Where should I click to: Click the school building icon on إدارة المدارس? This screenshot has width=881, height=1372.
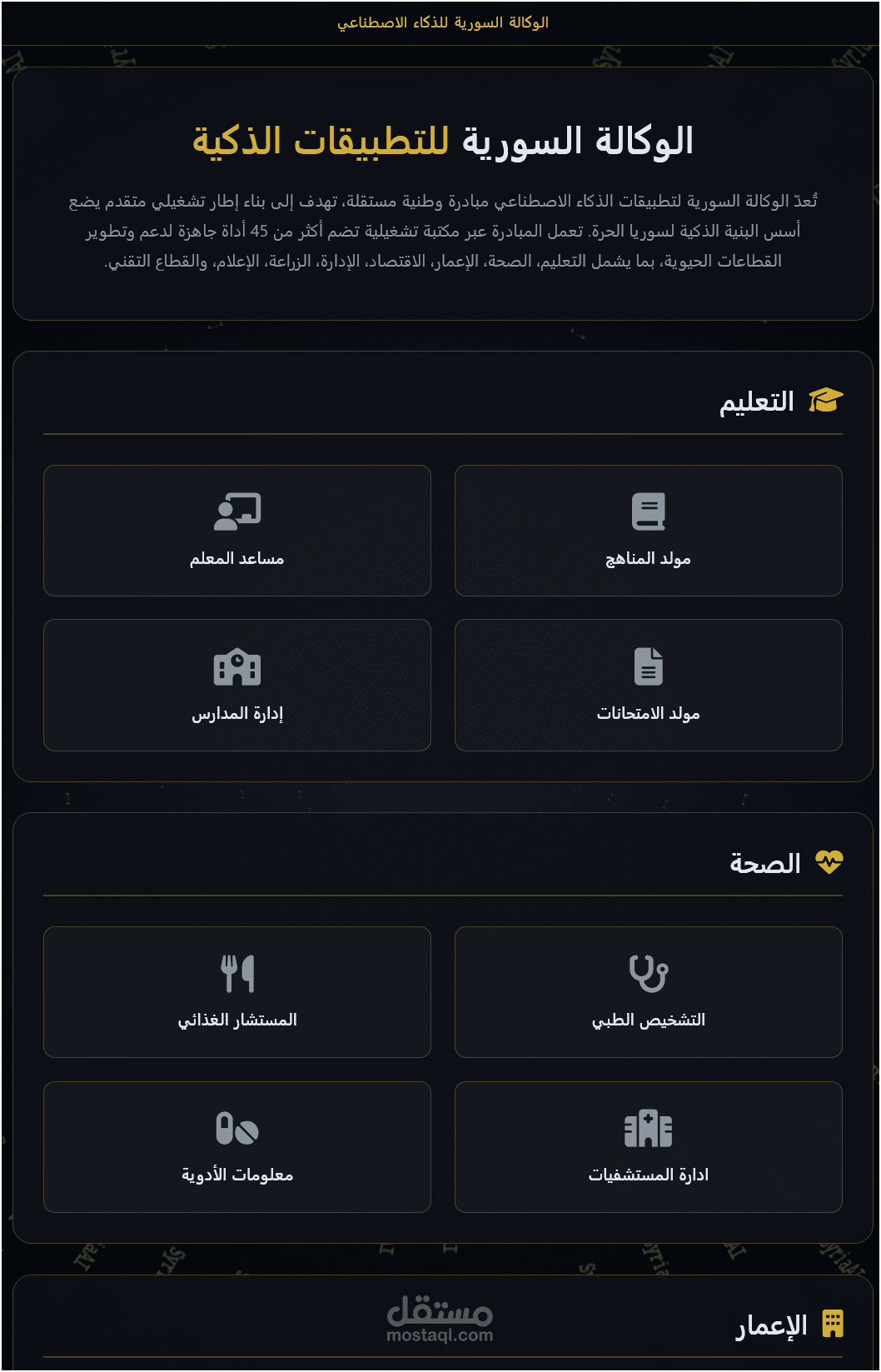(236, 665)
